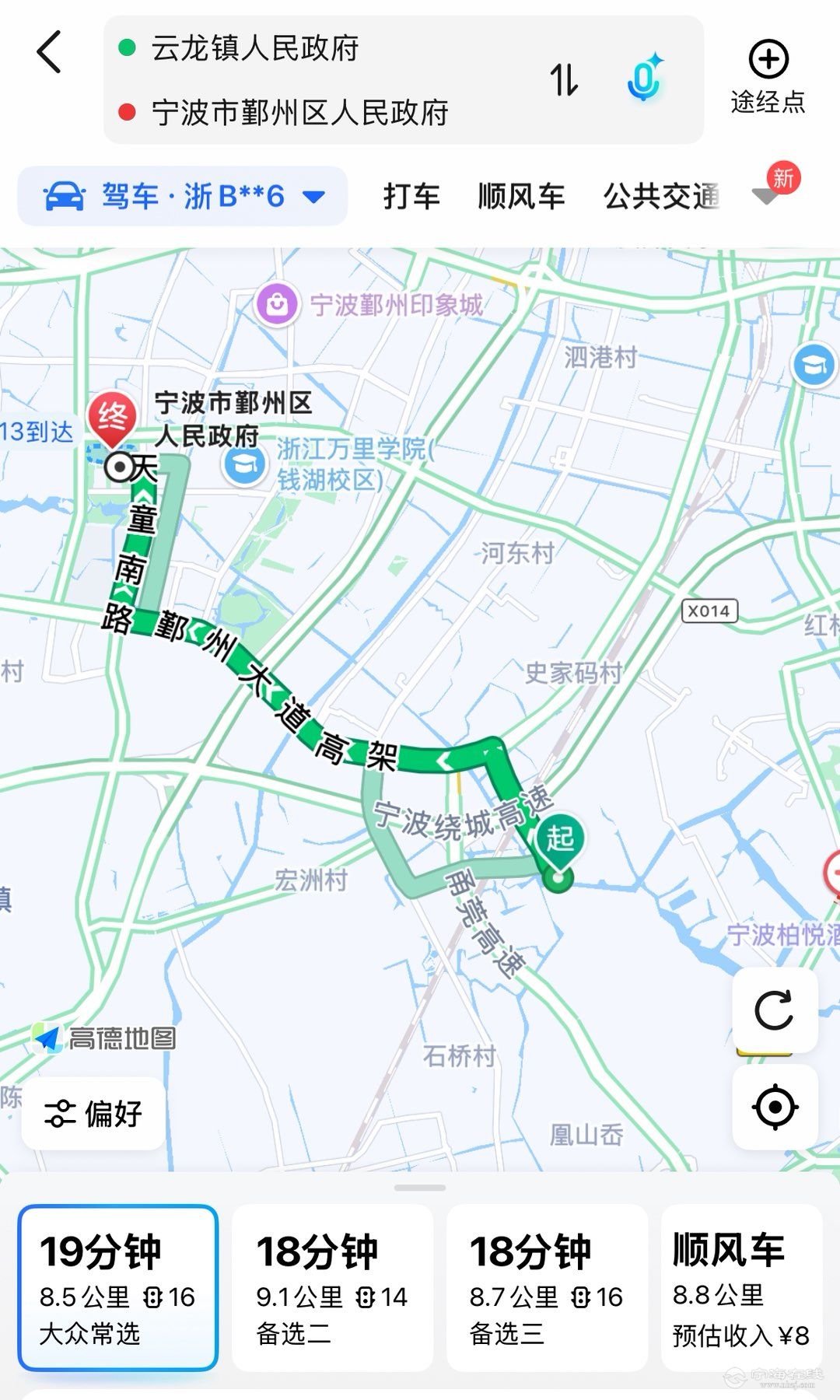Edit the starting point 云龙镇人民政府
Viewport: 840px width, 1400px height.
[x=254, y=48]
